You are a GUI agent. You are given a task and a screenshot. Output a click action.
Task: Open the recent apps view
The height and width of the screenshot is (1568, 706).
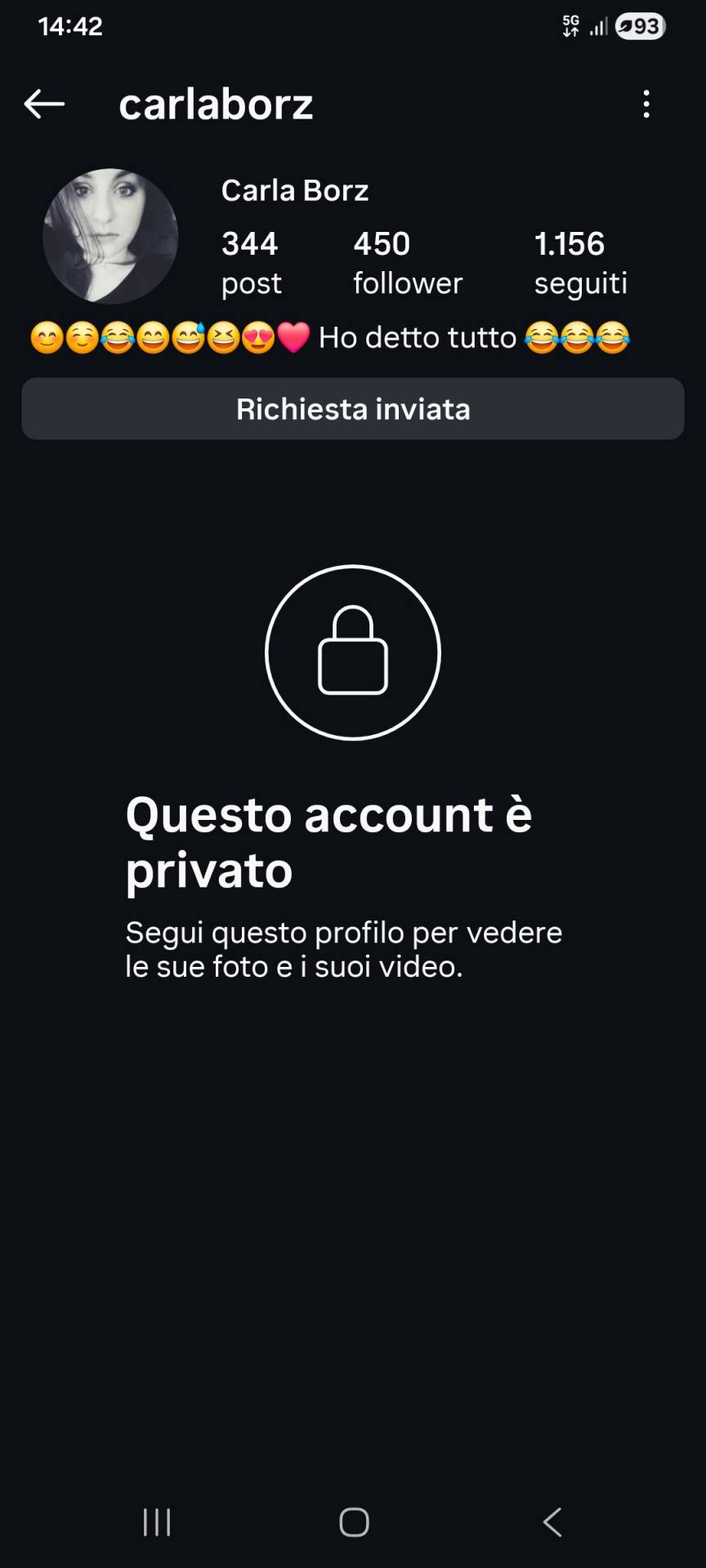(156, 1521)
